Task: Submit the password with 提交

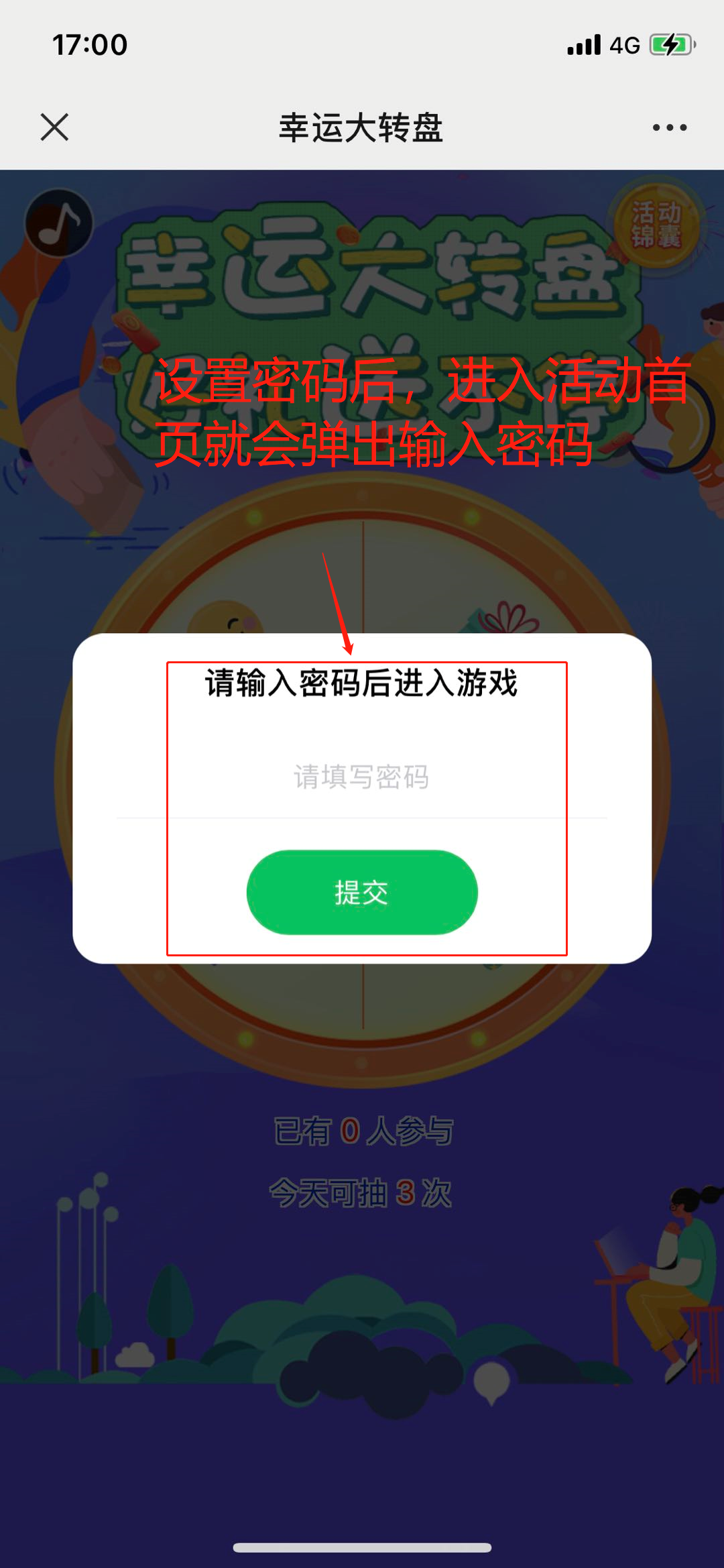Action: coord(362,892)
